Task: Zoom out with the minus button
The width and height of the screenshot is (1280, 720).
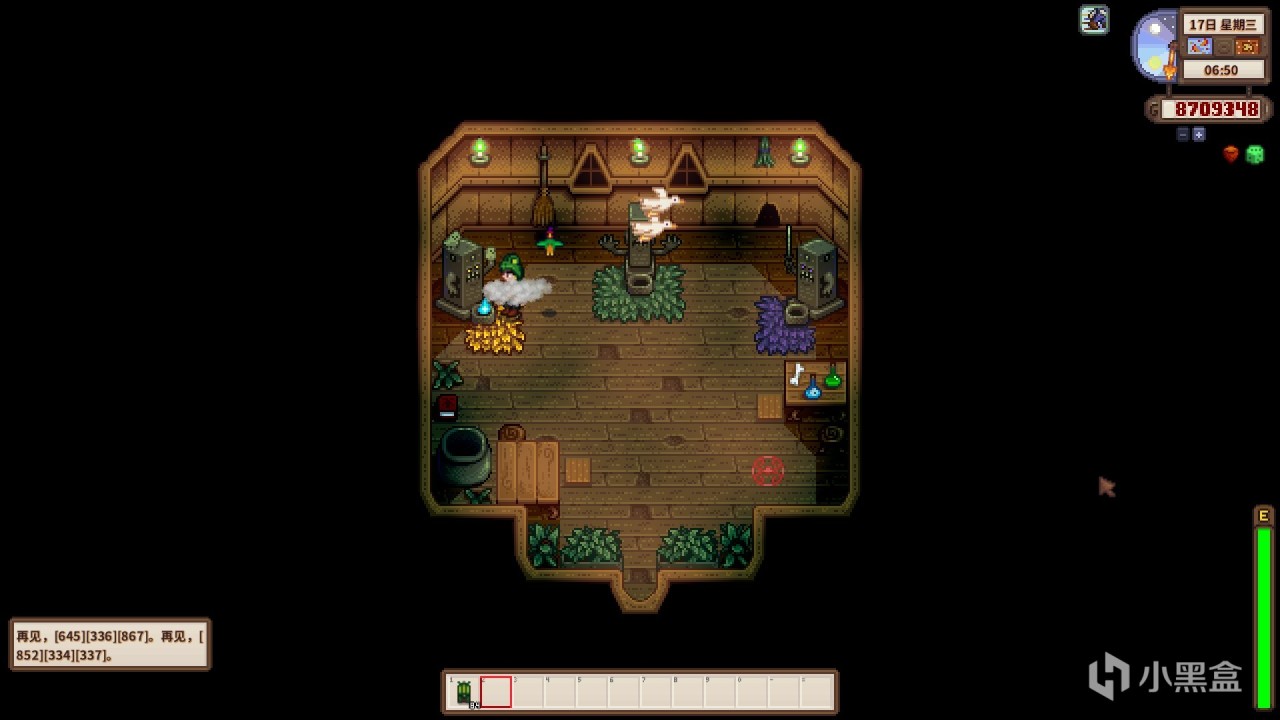Action: click(1182, 134)
